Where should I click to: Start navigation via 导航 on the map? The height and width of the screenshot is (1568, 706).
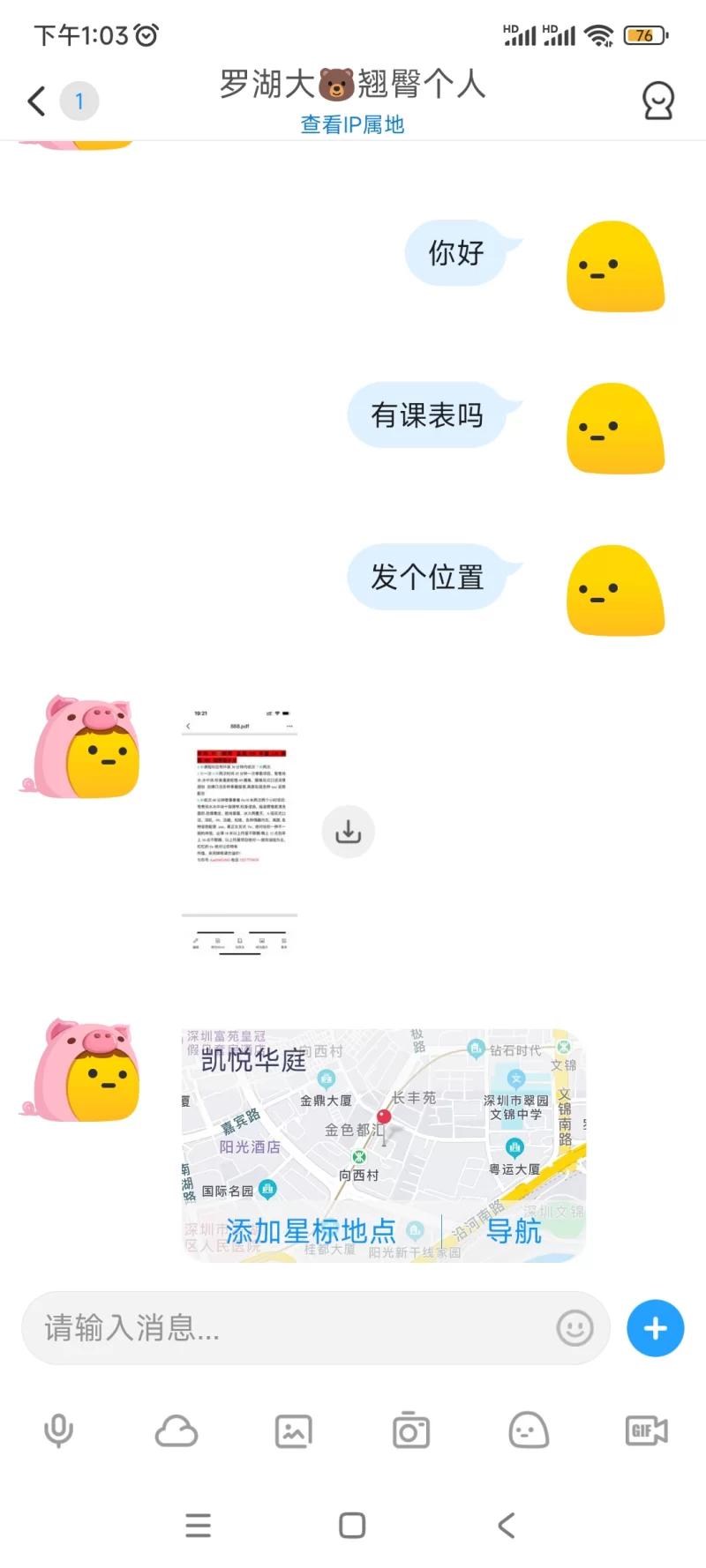point(514,1231)
